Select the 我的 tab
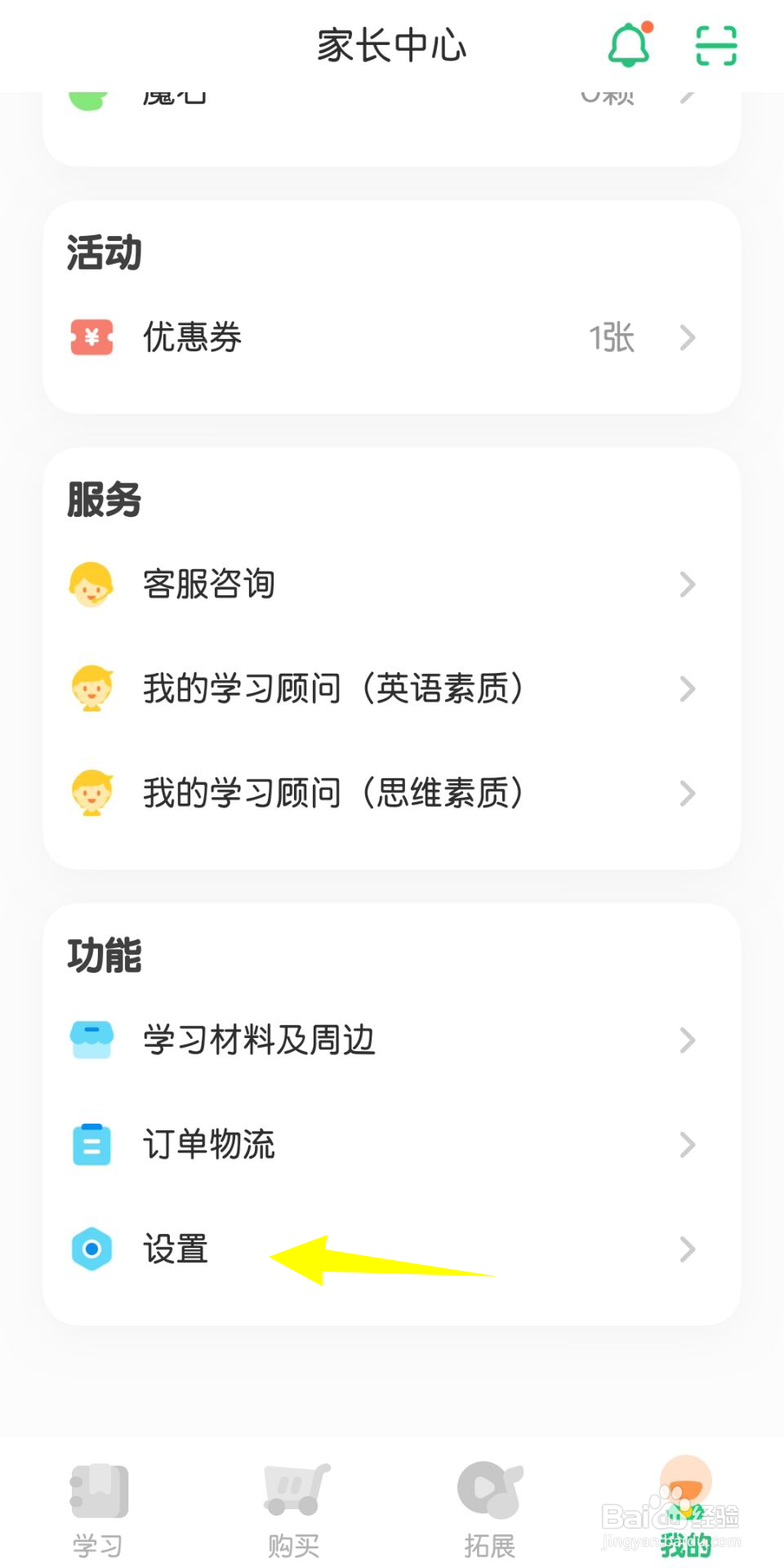Viewport: 784px width, 1568px height. (x=686, y=1511)
